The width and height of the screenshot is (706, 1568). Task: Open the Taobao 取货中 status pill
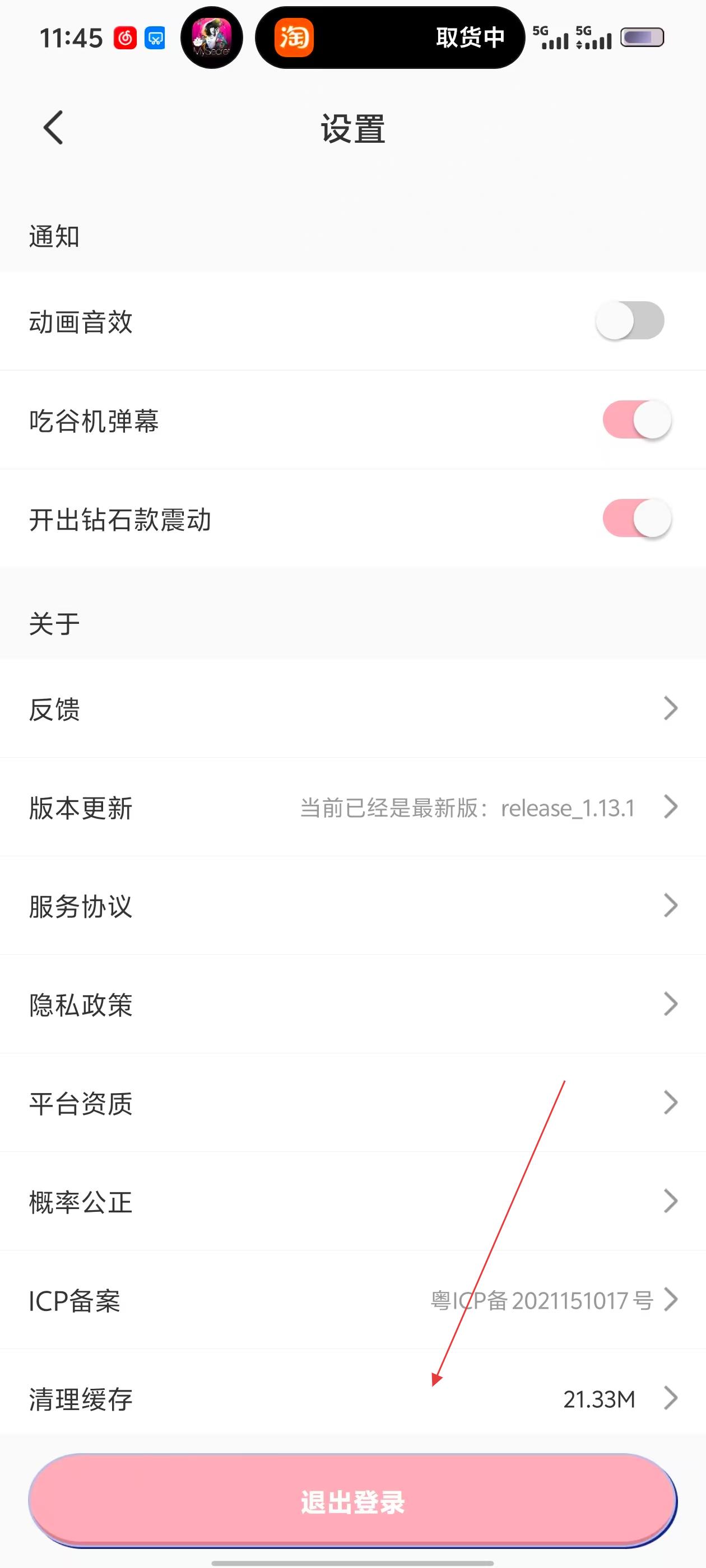(x=390, y=38)
